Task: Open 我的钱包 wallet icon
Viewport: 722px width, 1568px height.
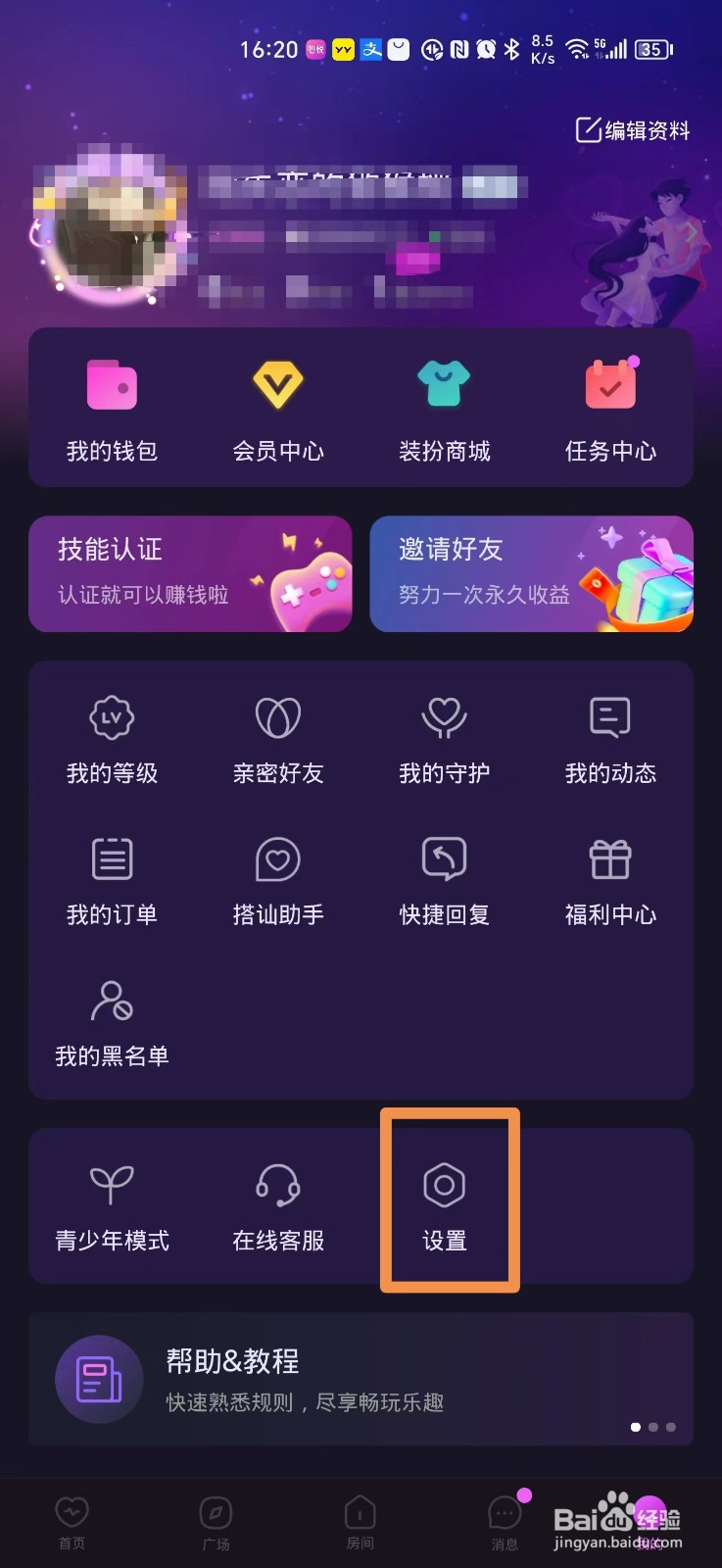Action: click(x=111, y=407)
